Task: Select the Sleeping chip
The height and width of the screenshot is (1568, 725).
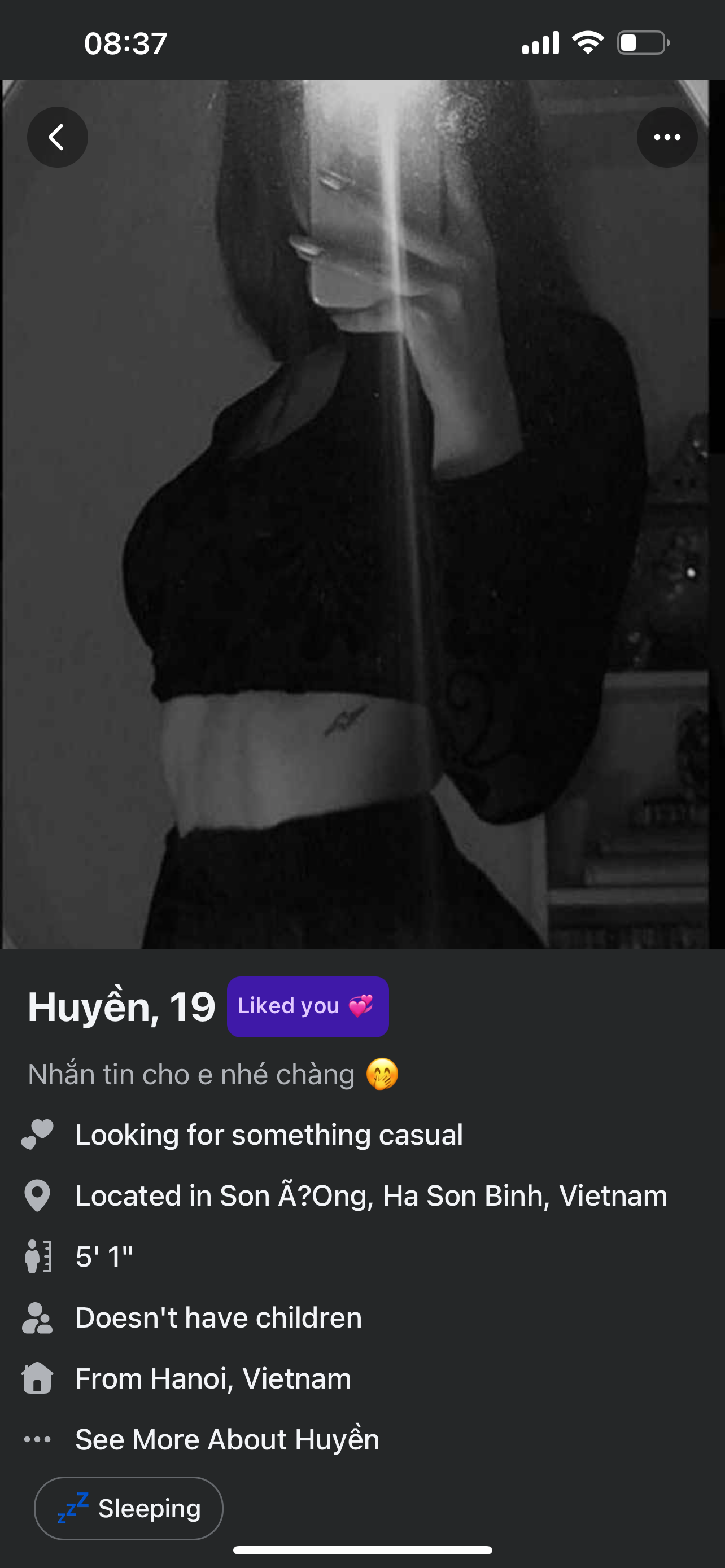Action: click(128, 1508)
